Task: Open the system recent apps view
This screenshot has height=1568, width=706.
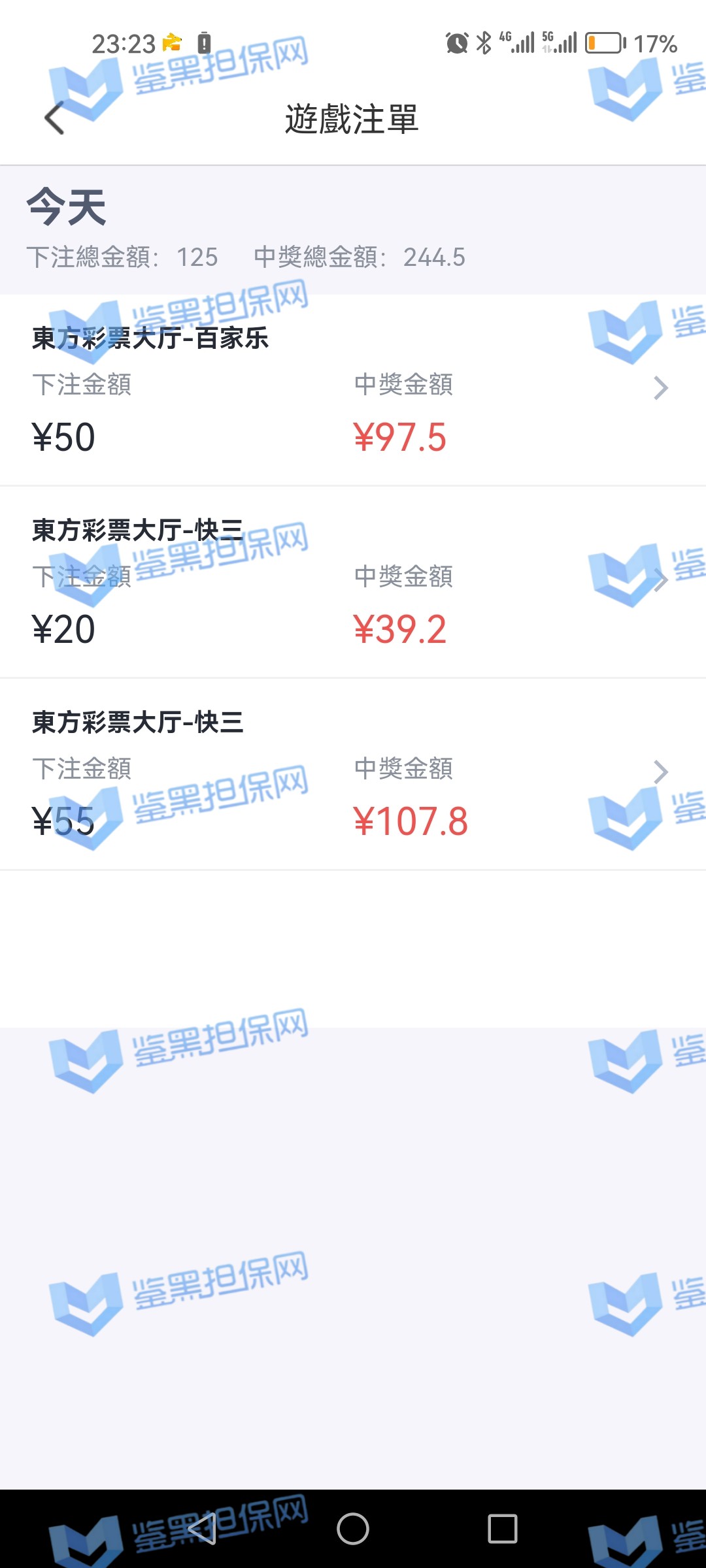Action: click(502, 1529)
